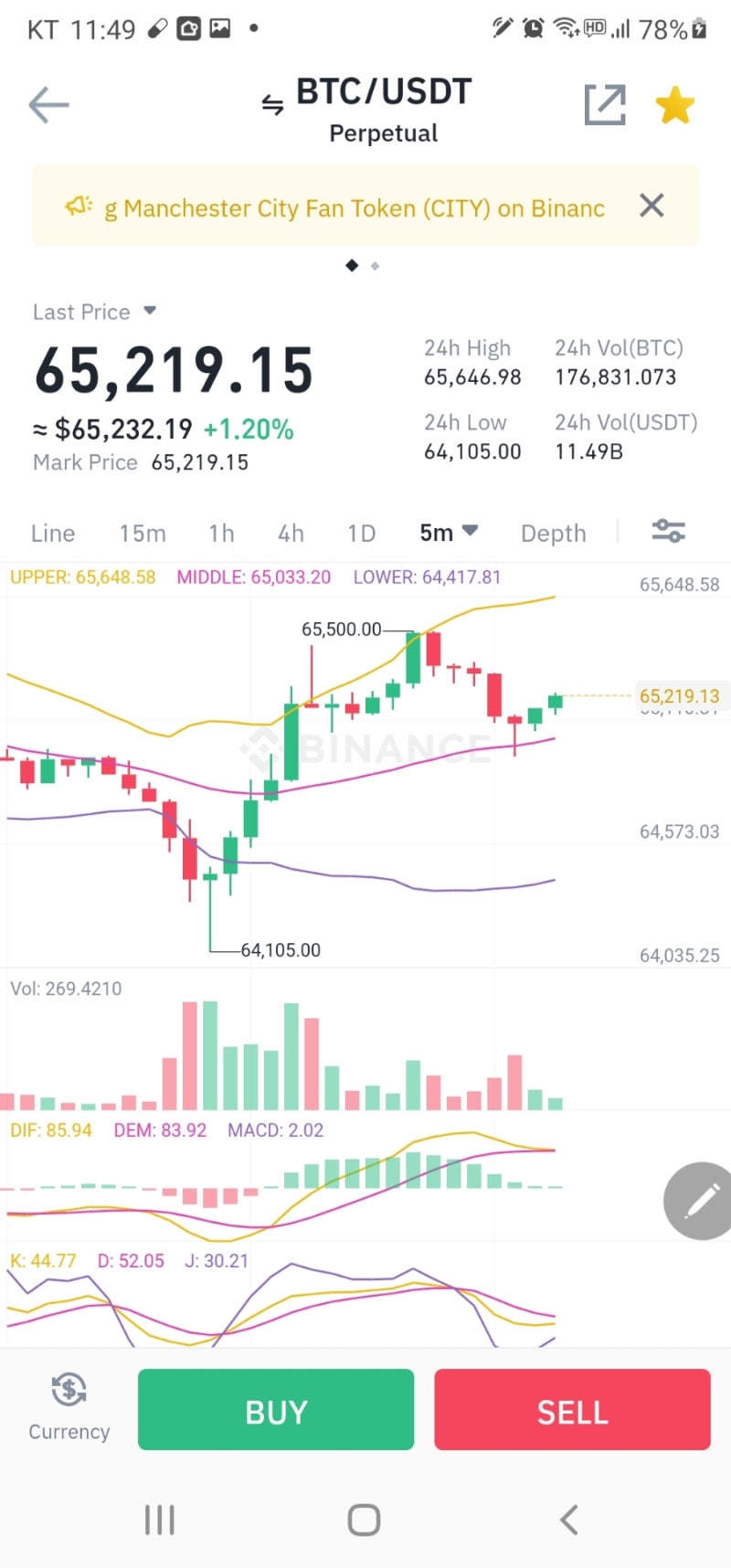Expand the 5m interval dropdown

pyautogui.click(x=449, y=532)
